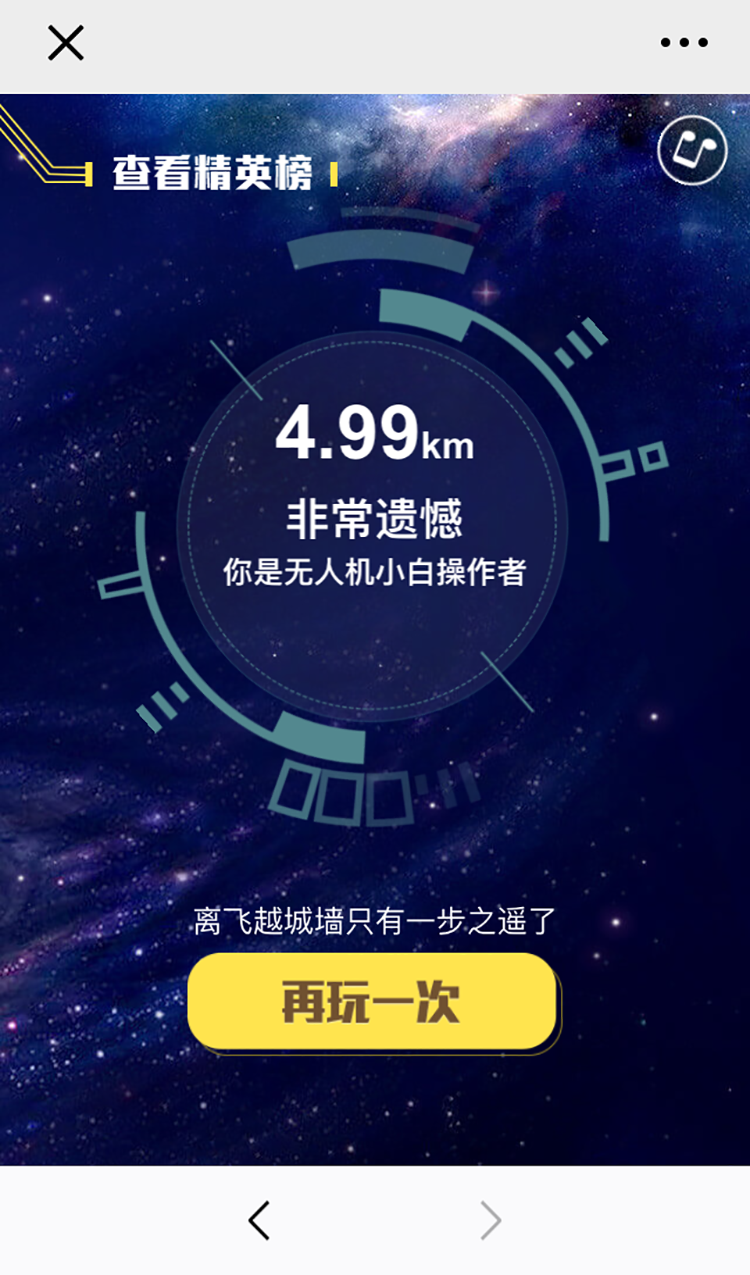Open 查看精英榜 leaderboard
Viewport: 750px width, 1275px height.
(212, 174)
